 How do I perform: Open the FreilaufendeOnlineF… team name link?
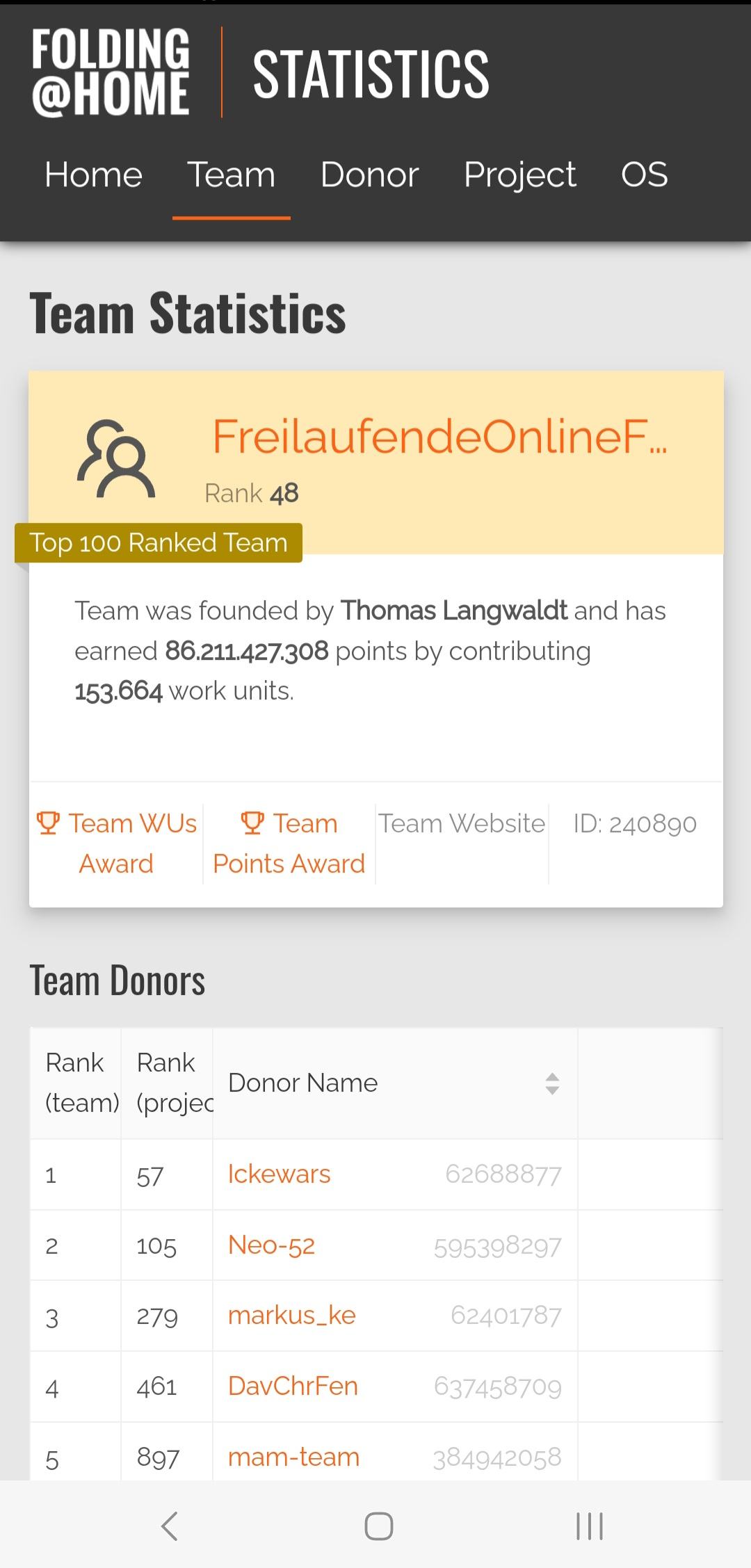[x=439, y=437]
